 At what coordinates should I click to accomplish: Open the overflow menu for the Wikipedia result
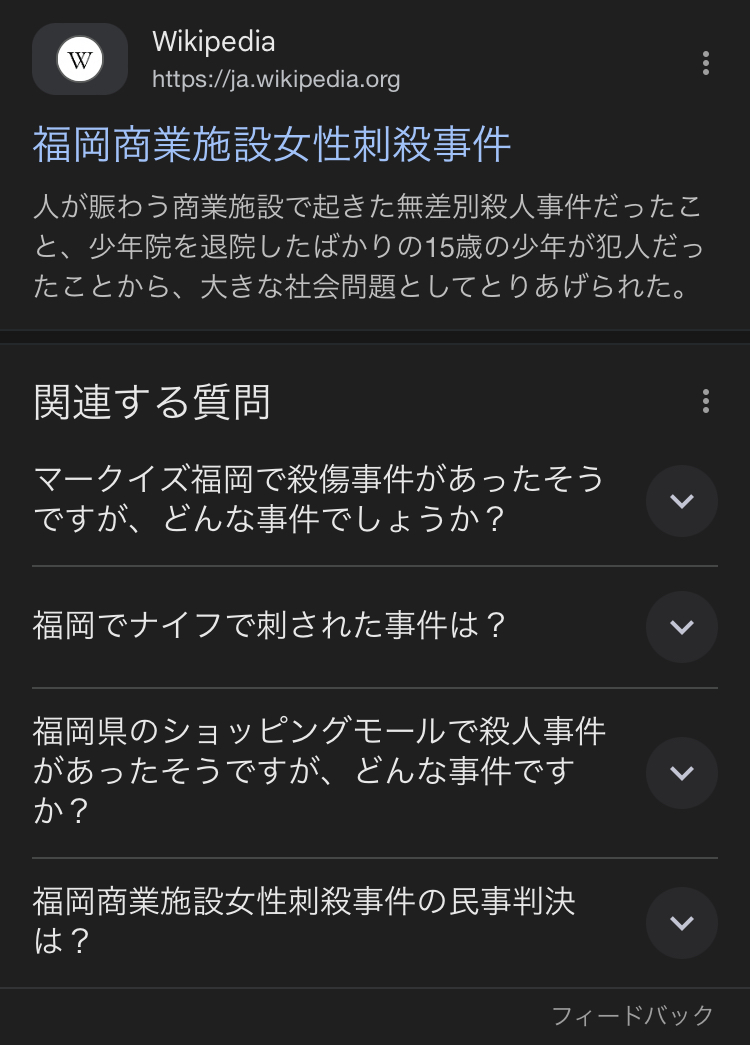(x=706, y=63)
